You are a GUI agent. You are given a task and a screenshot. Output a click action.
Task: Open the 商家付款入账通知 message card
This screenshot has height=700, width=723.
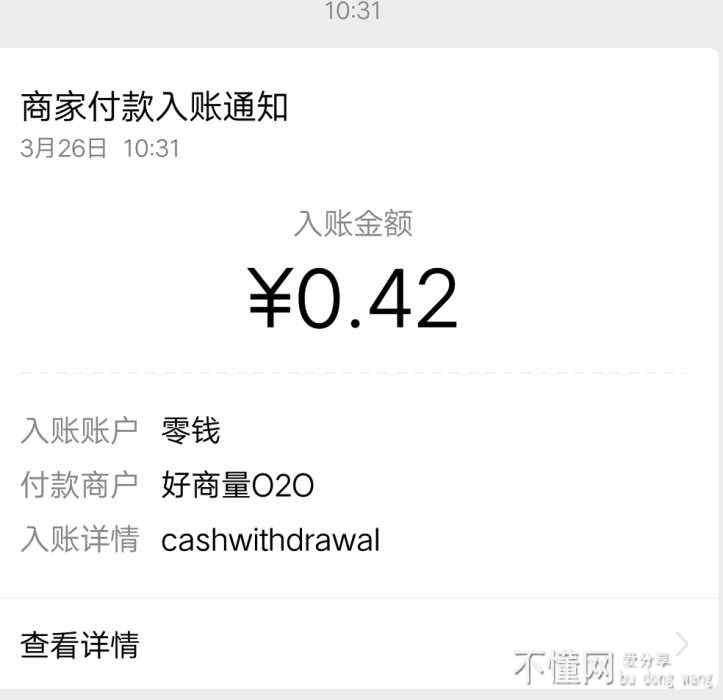[x=155, y=106]
